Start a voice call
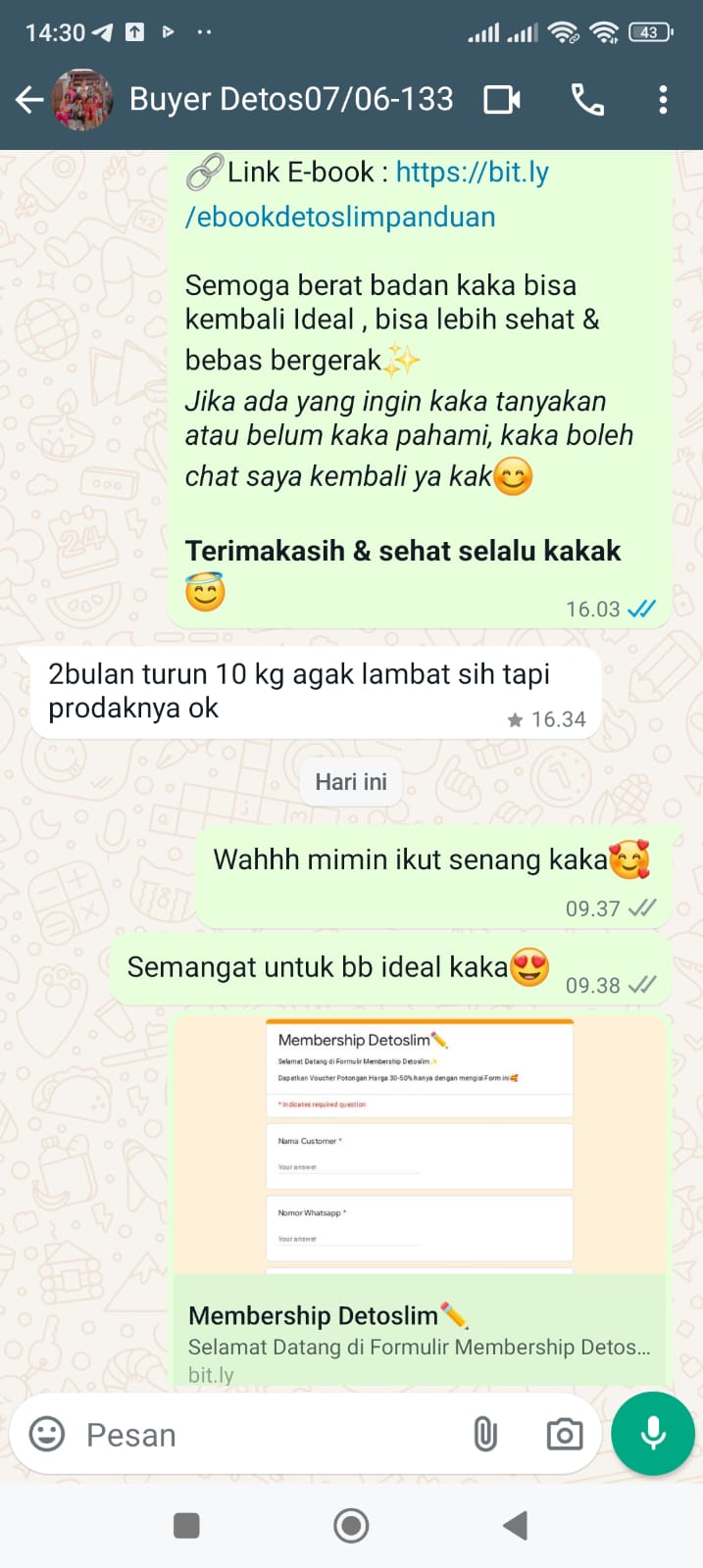Image resolution: width=703 pixels, height=1568 pixels. point(587,99)
